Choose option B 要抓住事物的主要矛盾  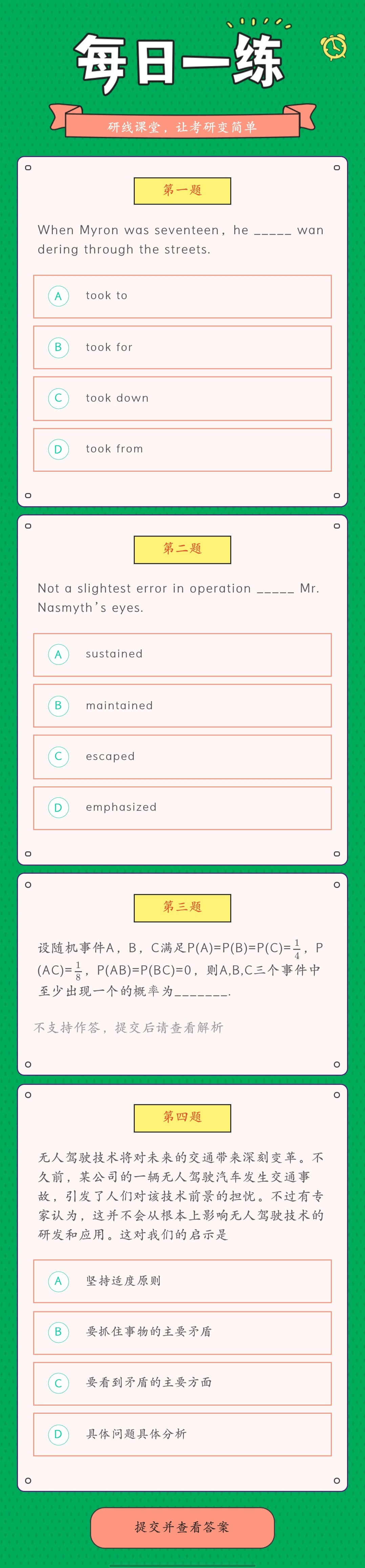[182, 1332]
